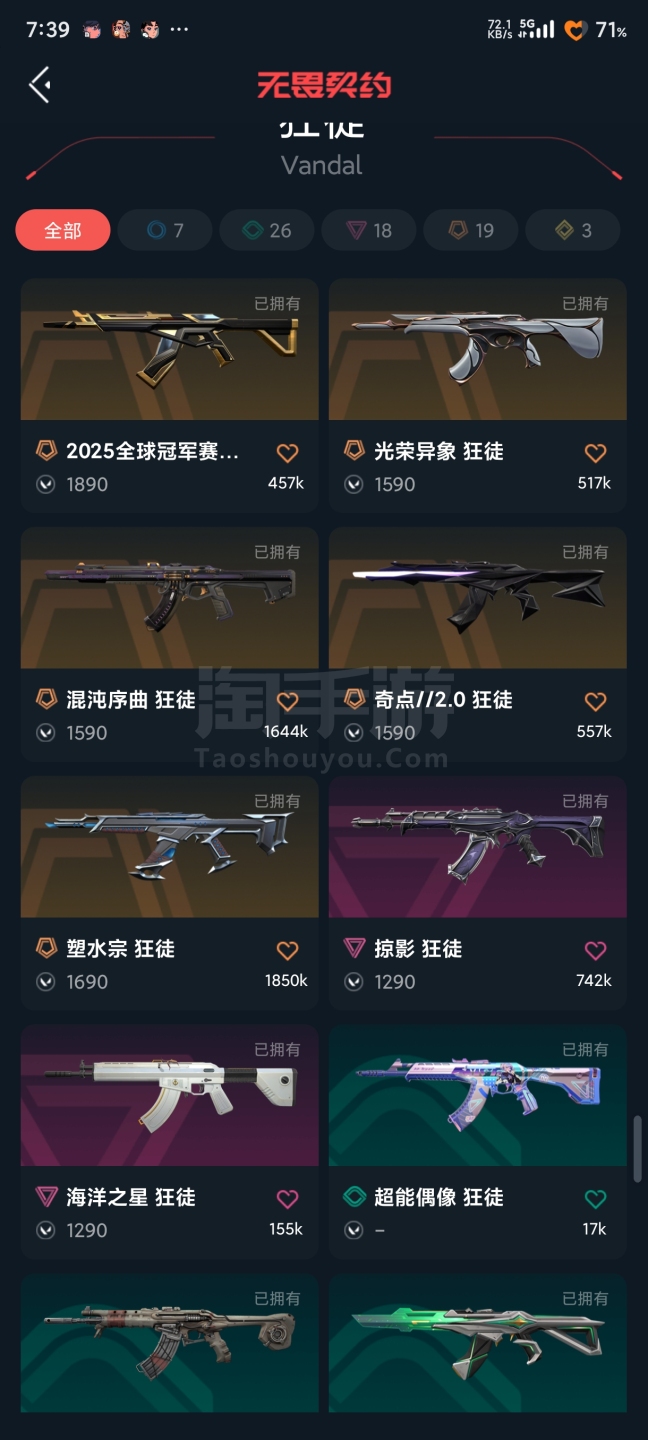This screenshot has height=1440, width=648.
Task: Filter by the yellow tier with 3 skins
Action: click(x=573, y=231)
